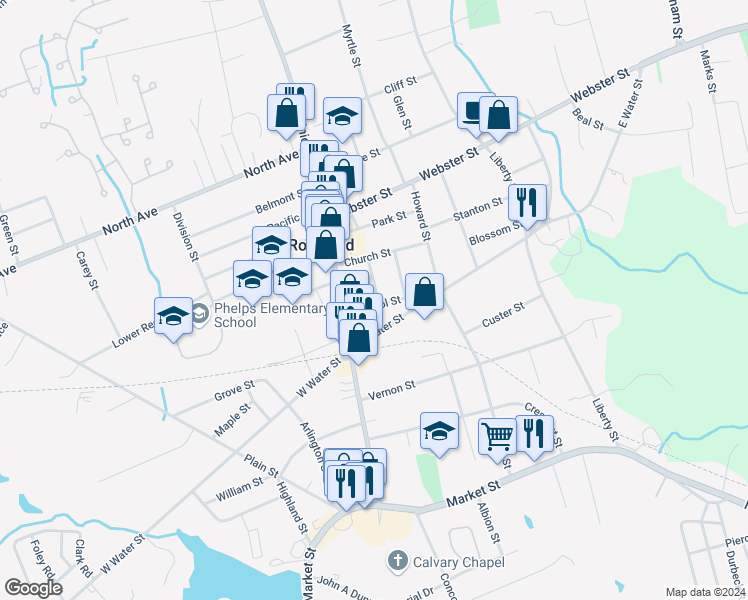Tap the school marker near Albion St
Image resolution: width=748 pixels, height=600 pixels.
click(x=439, y=431)
